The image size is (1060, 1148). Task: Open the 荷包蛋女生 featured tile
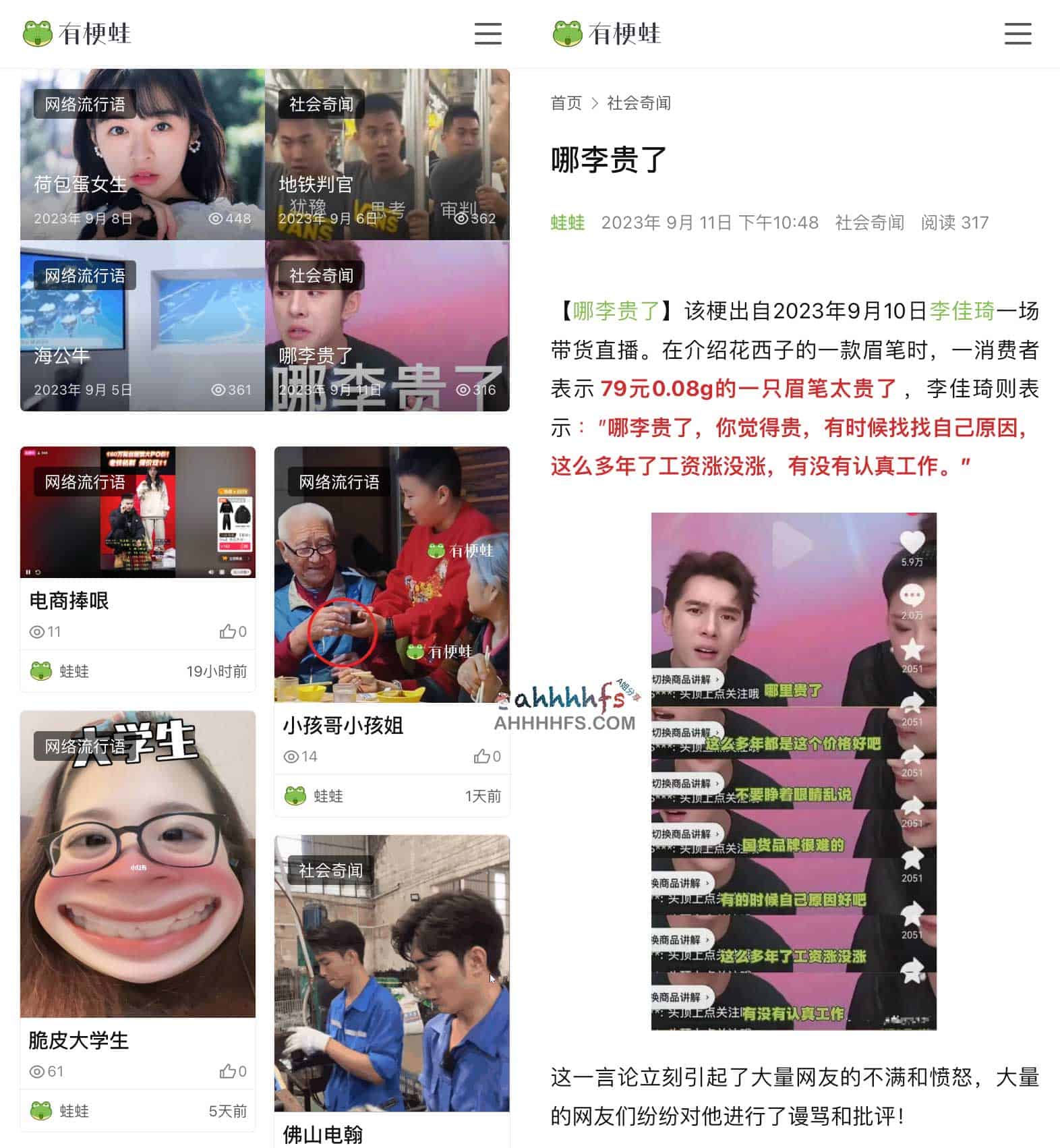pos(142,154)
